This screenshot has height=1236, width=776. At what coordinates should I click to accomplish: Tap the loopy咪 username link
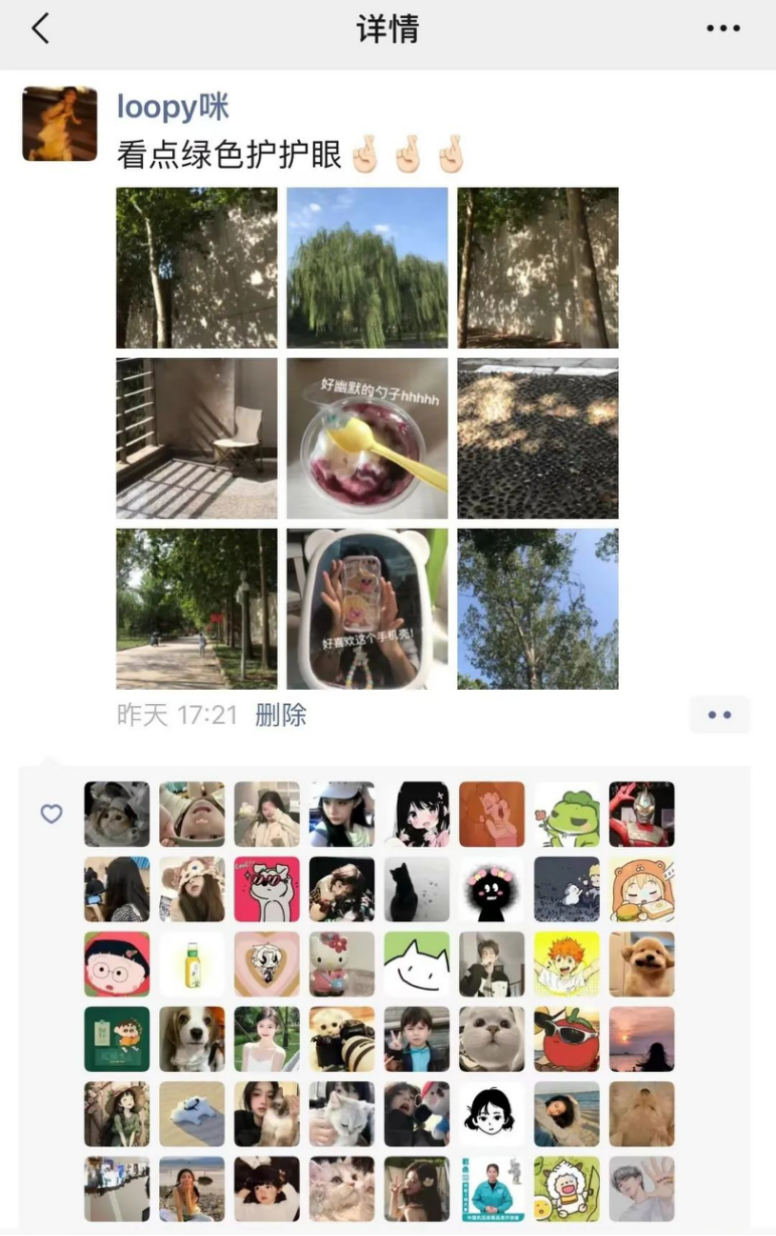click(x=173, y=107)
